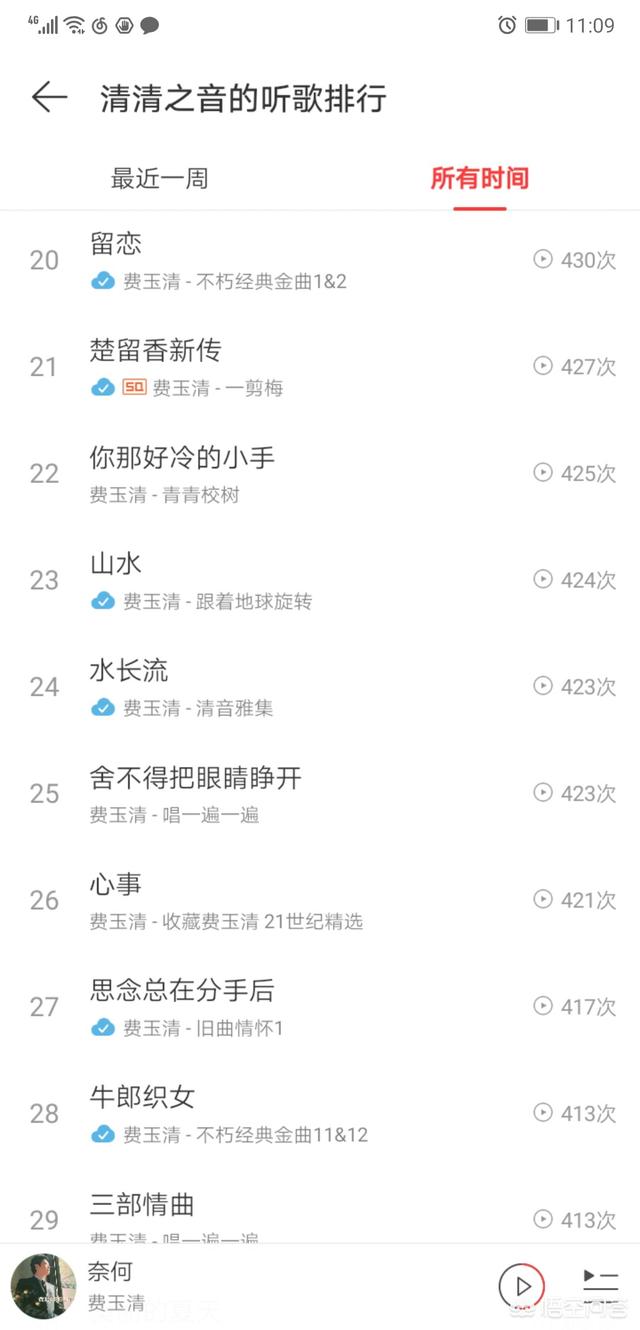Play 你那好冷的小手
The width and height of the screenshot is (640, 1330).
[x=320, y=473]
